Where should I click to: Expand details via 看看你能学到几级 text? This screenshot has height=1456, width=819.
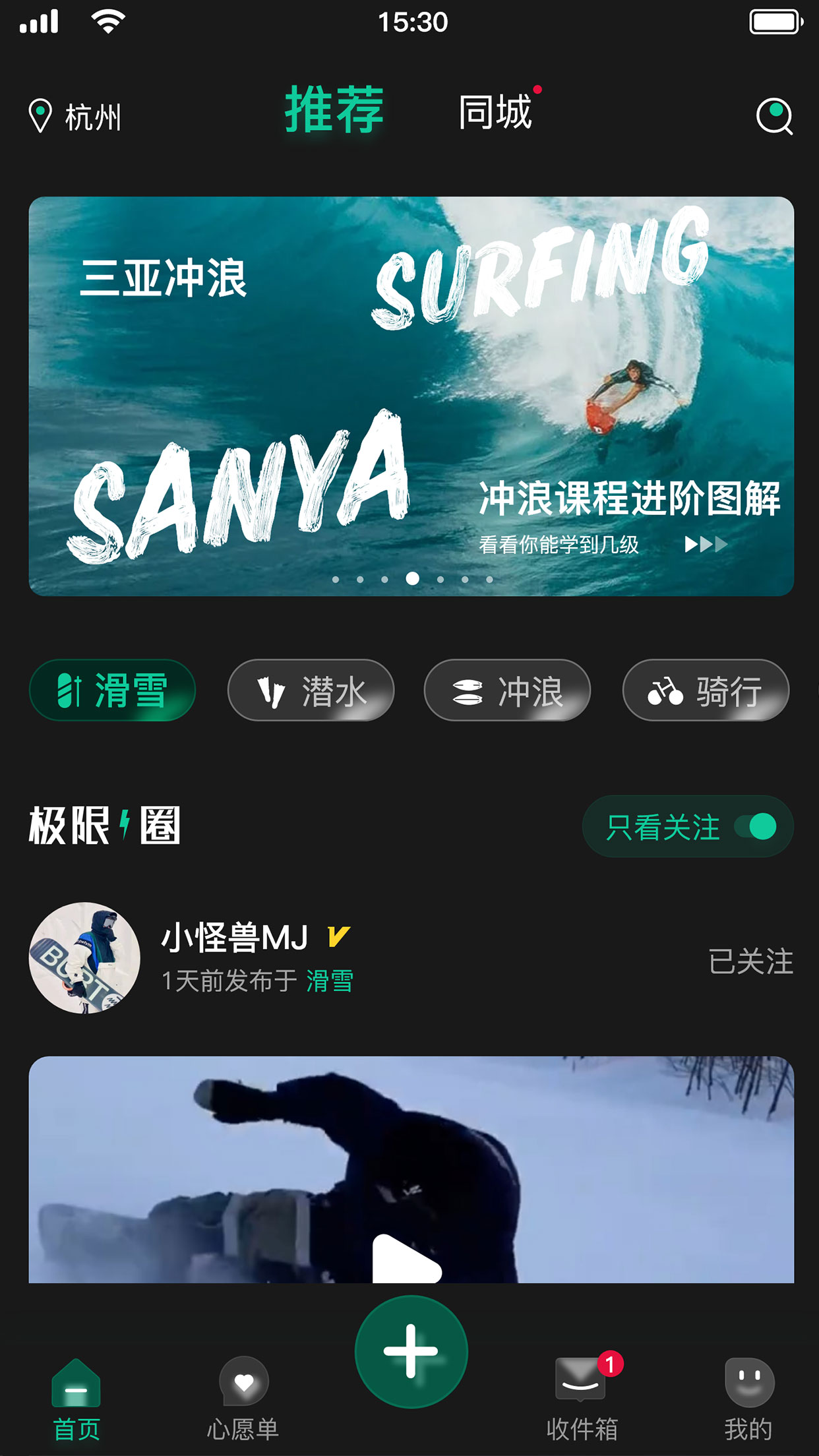[562, 543]
